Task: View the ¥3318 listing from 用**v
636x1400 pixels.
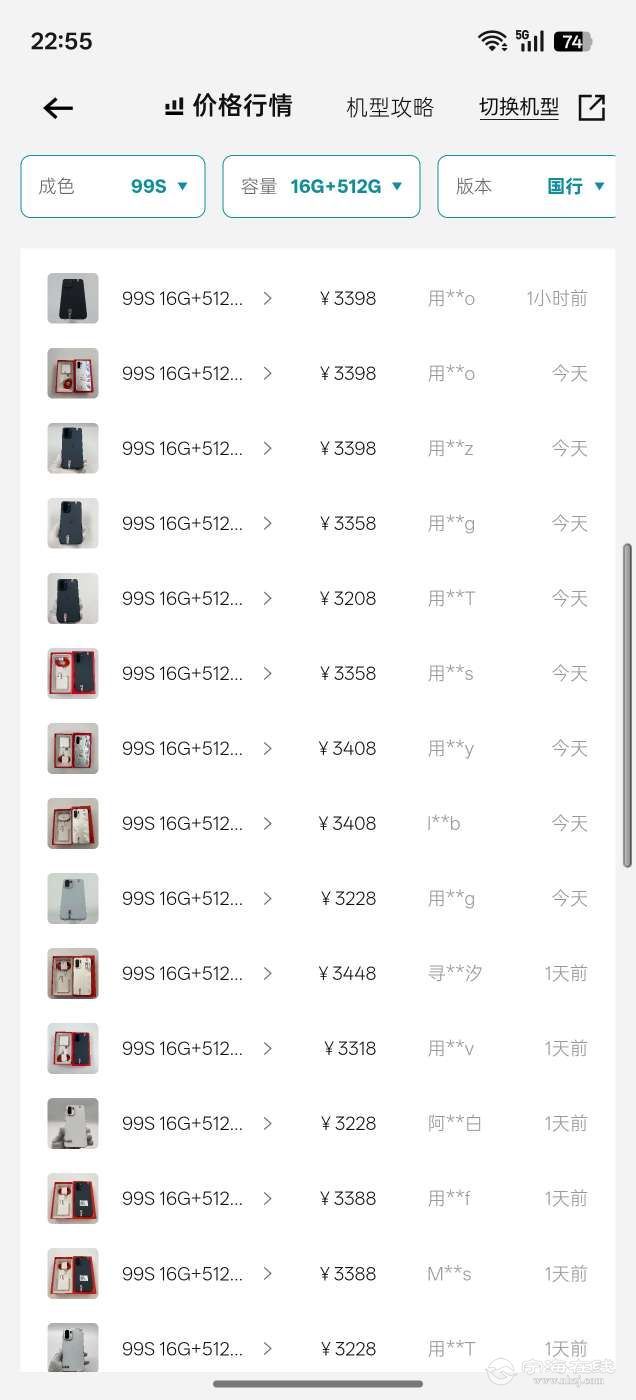Action: [x=318, y=1048]
